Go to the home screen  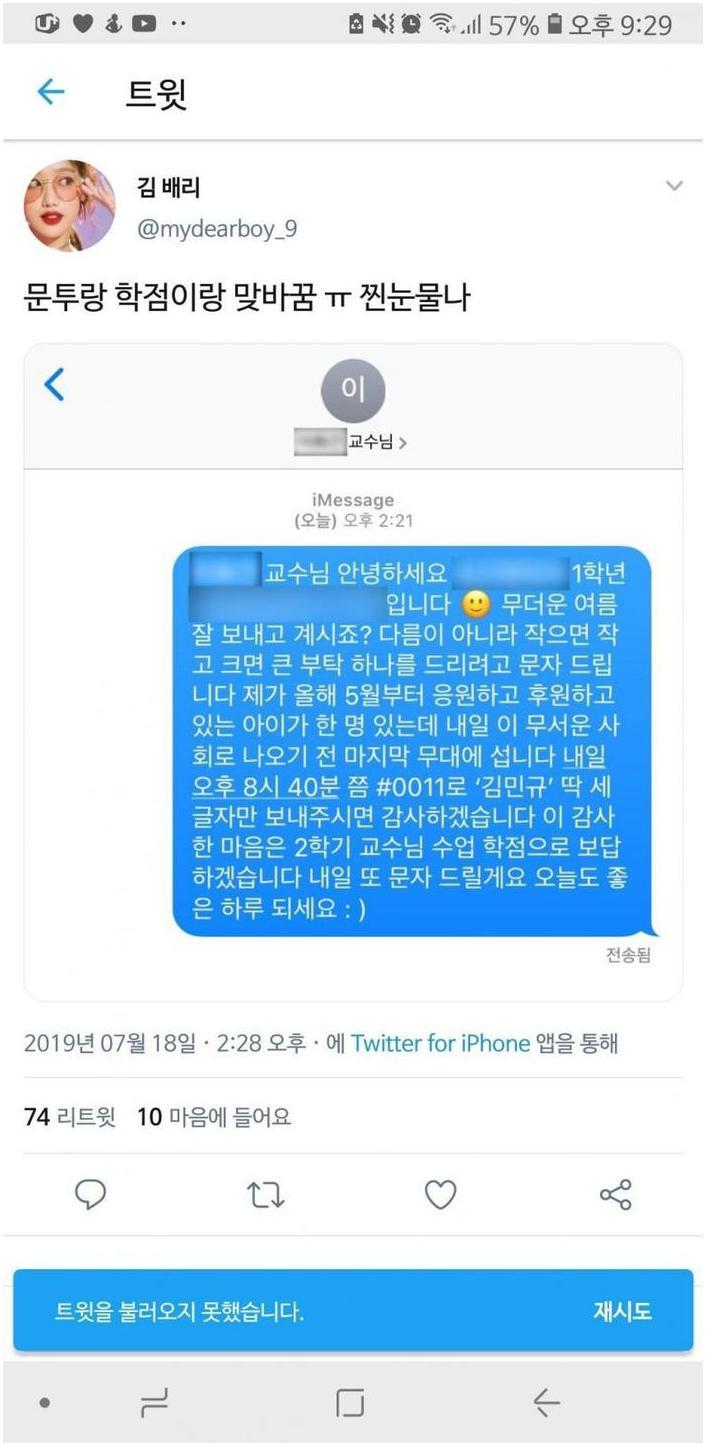click(x=350, y=1403)
